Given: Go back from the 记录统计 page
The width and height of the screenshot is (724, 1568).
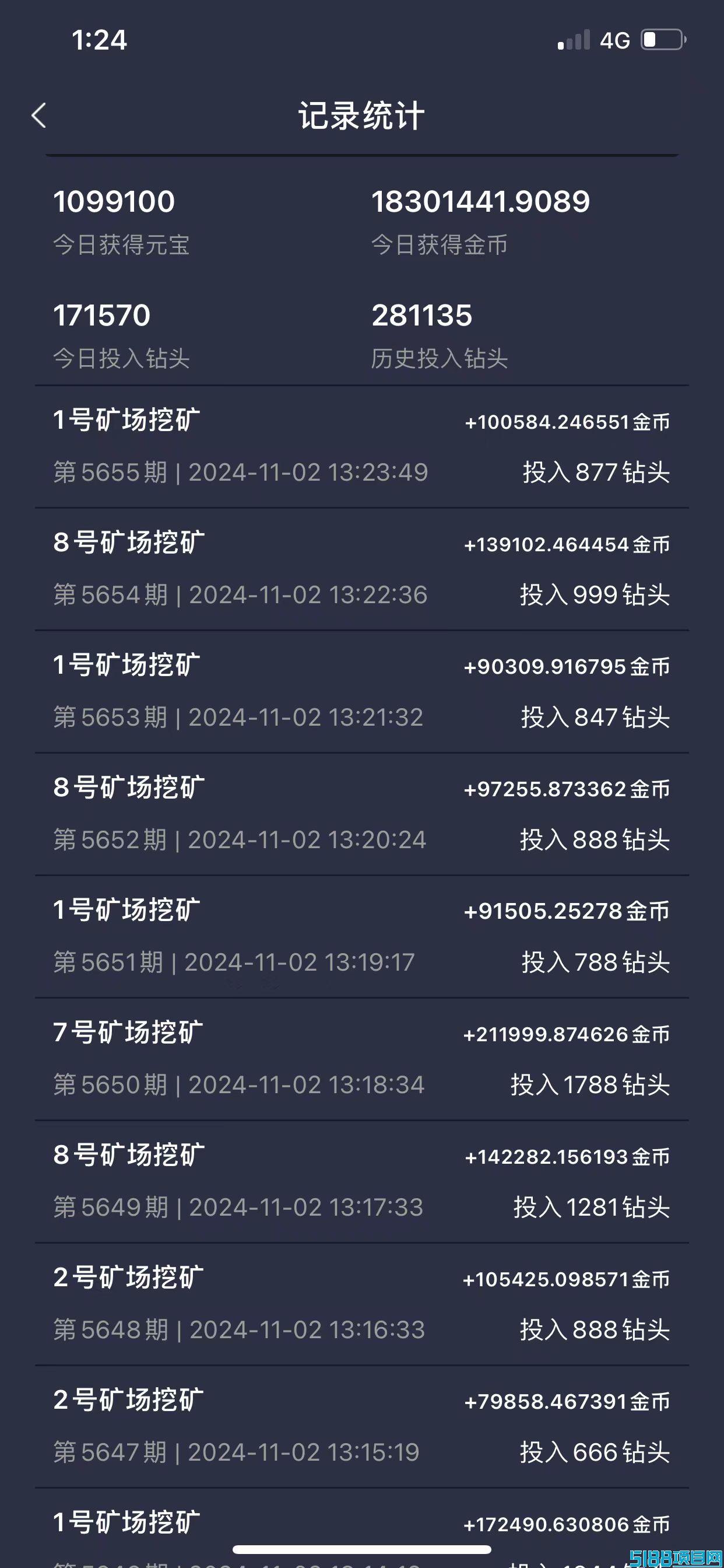Looking at the screenshot, I should coord(39,115).
